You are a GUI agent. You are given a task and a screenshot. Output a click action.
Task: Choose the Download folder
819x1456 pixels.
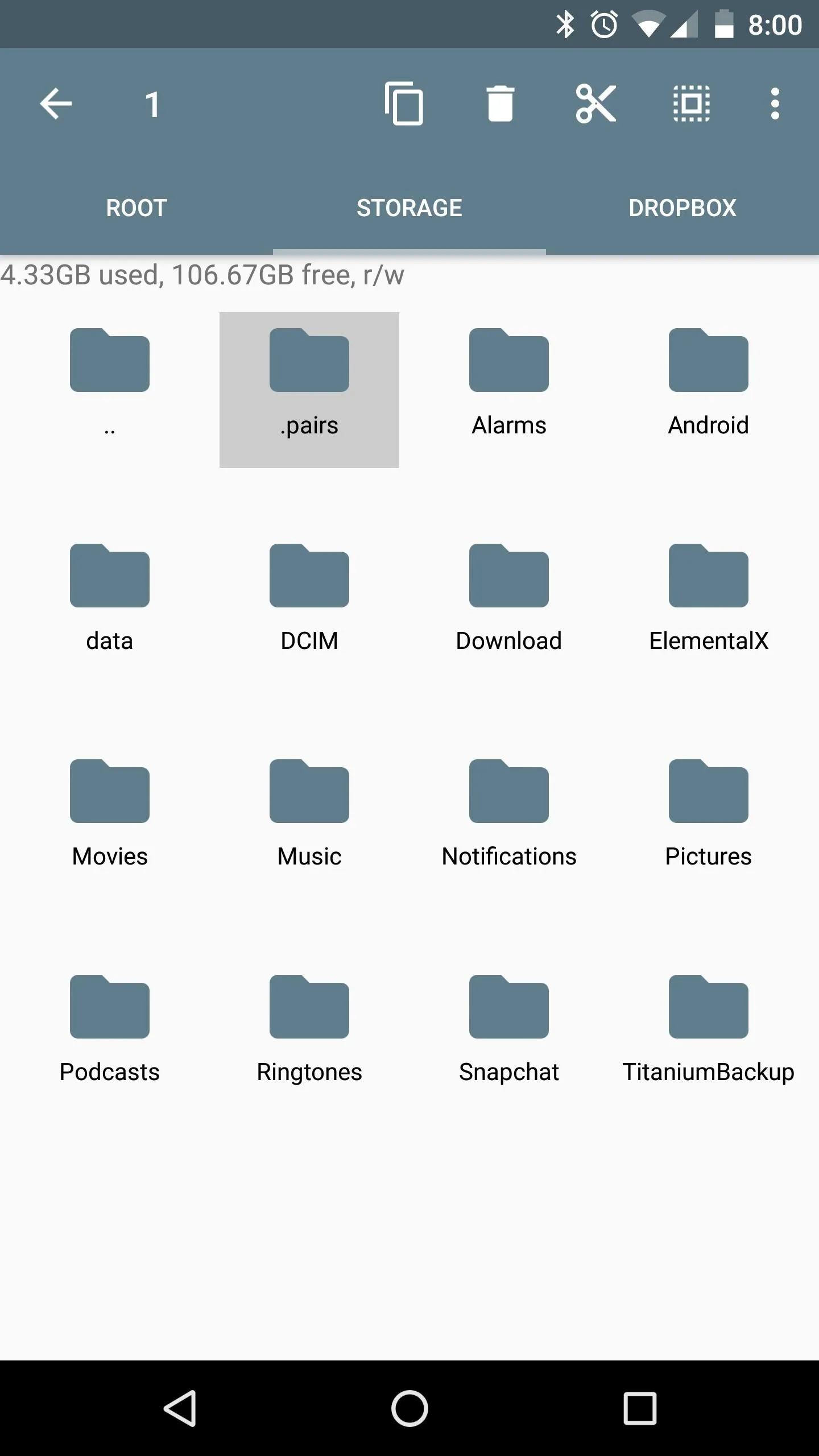tap(509, 606)
